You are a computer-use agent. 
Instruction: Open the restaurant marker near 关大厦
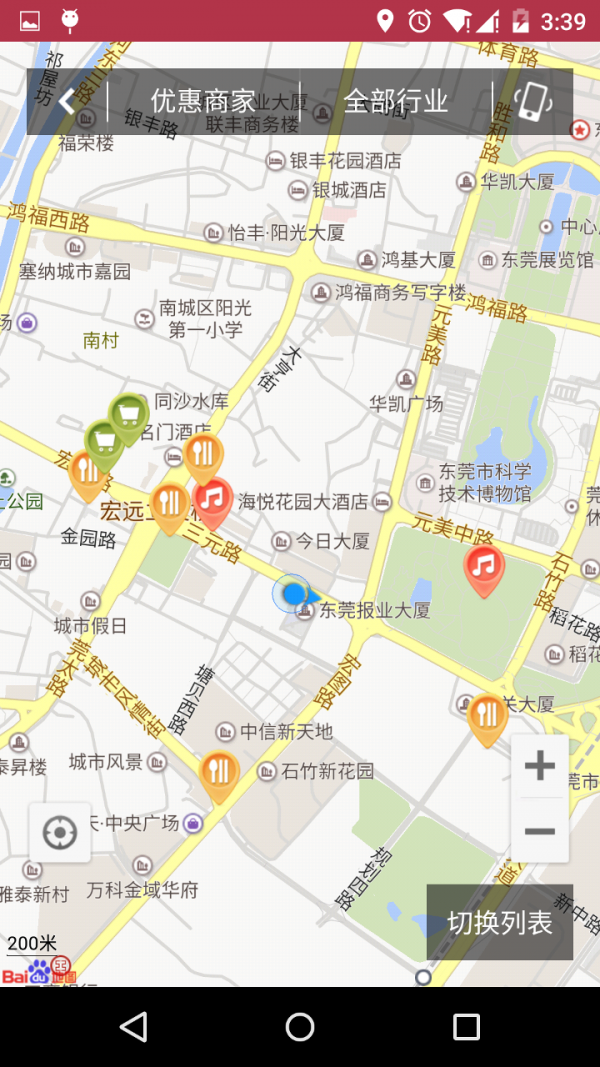click(x=487, y=717)
